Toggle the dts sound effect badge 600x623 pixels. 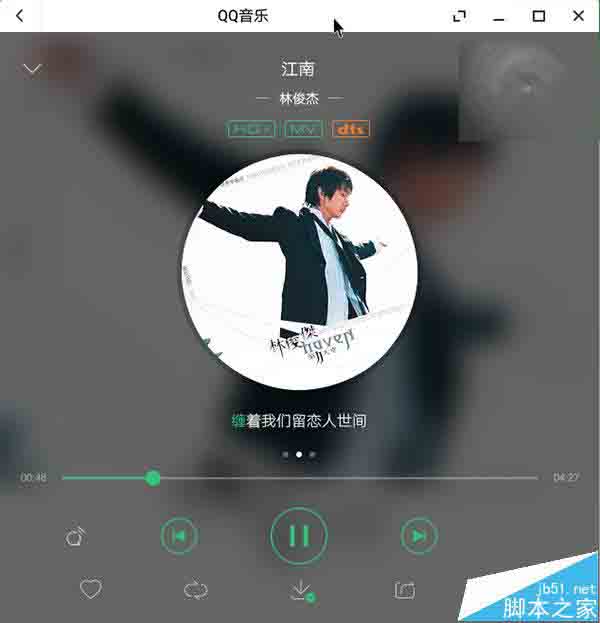[x=351, y=129]
